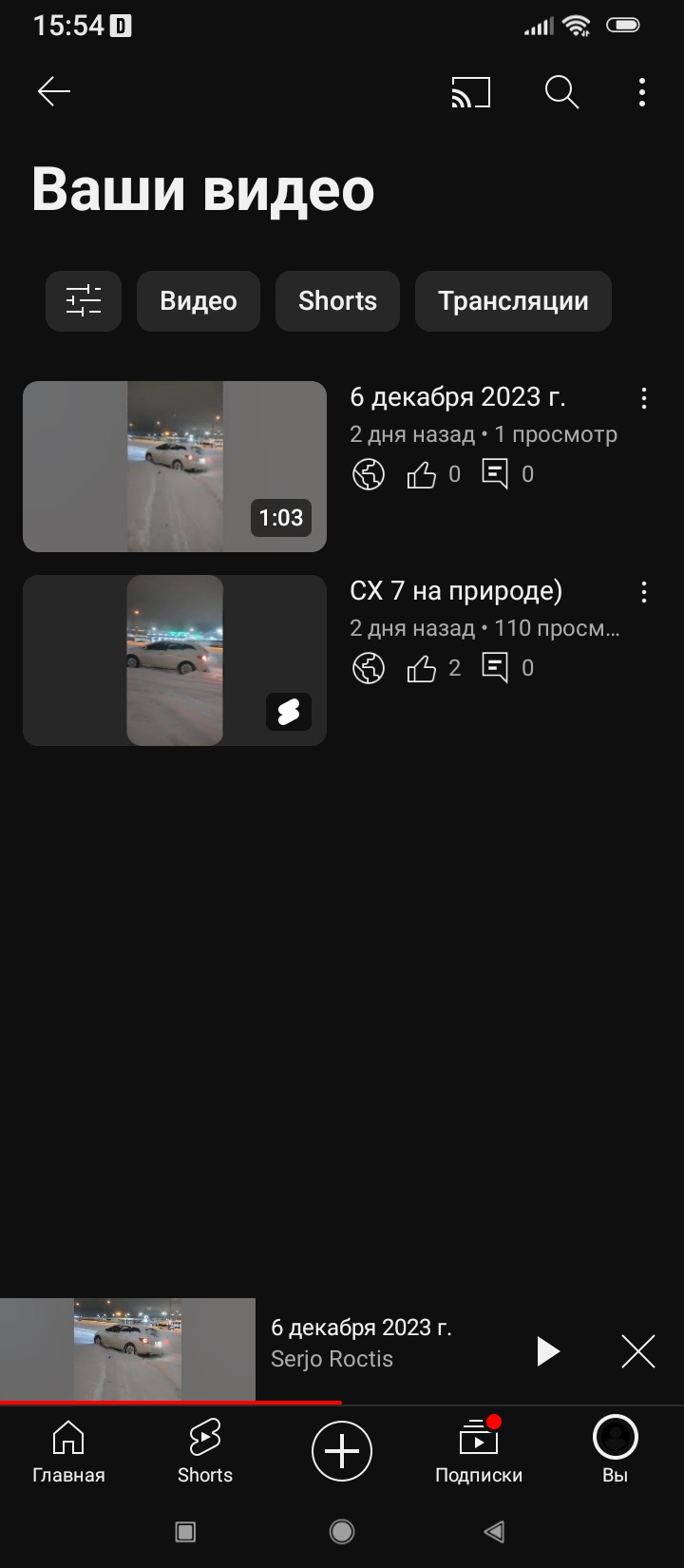
Task: Go back using the top arrow
Action: click(x=54, y=91)
